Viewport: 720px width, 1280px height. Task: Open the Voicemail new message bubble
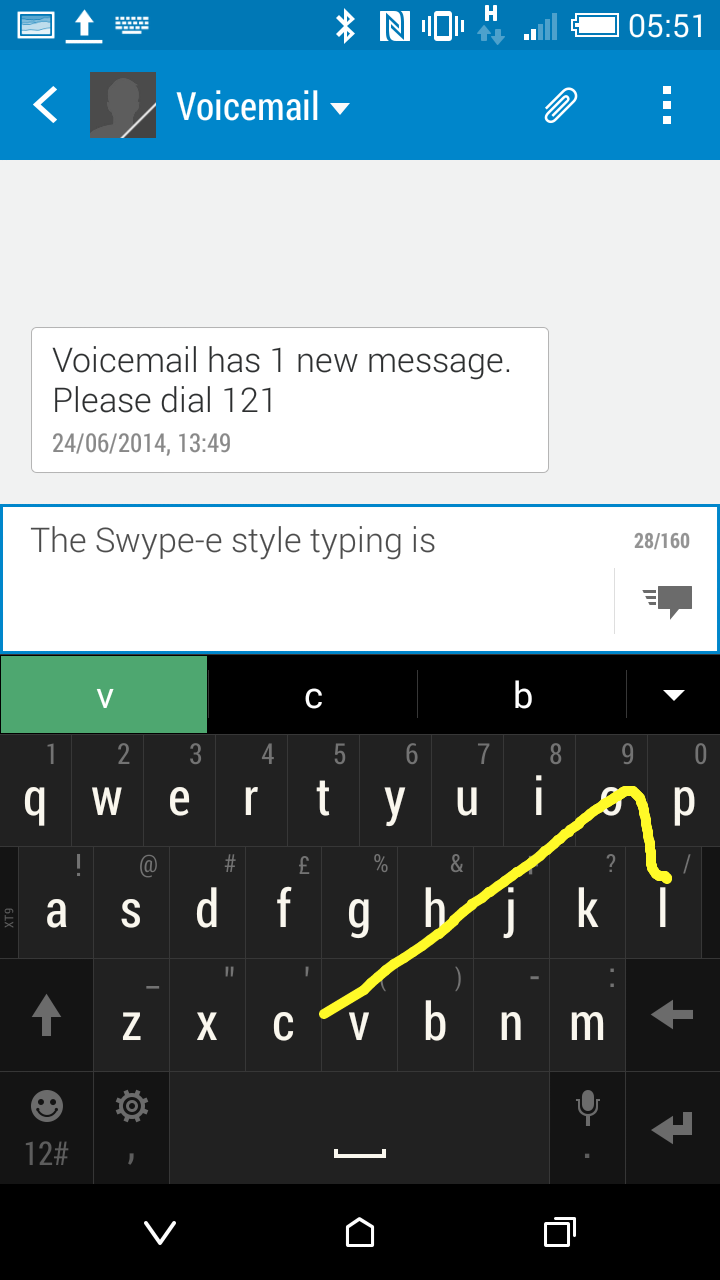click(290, 400)
